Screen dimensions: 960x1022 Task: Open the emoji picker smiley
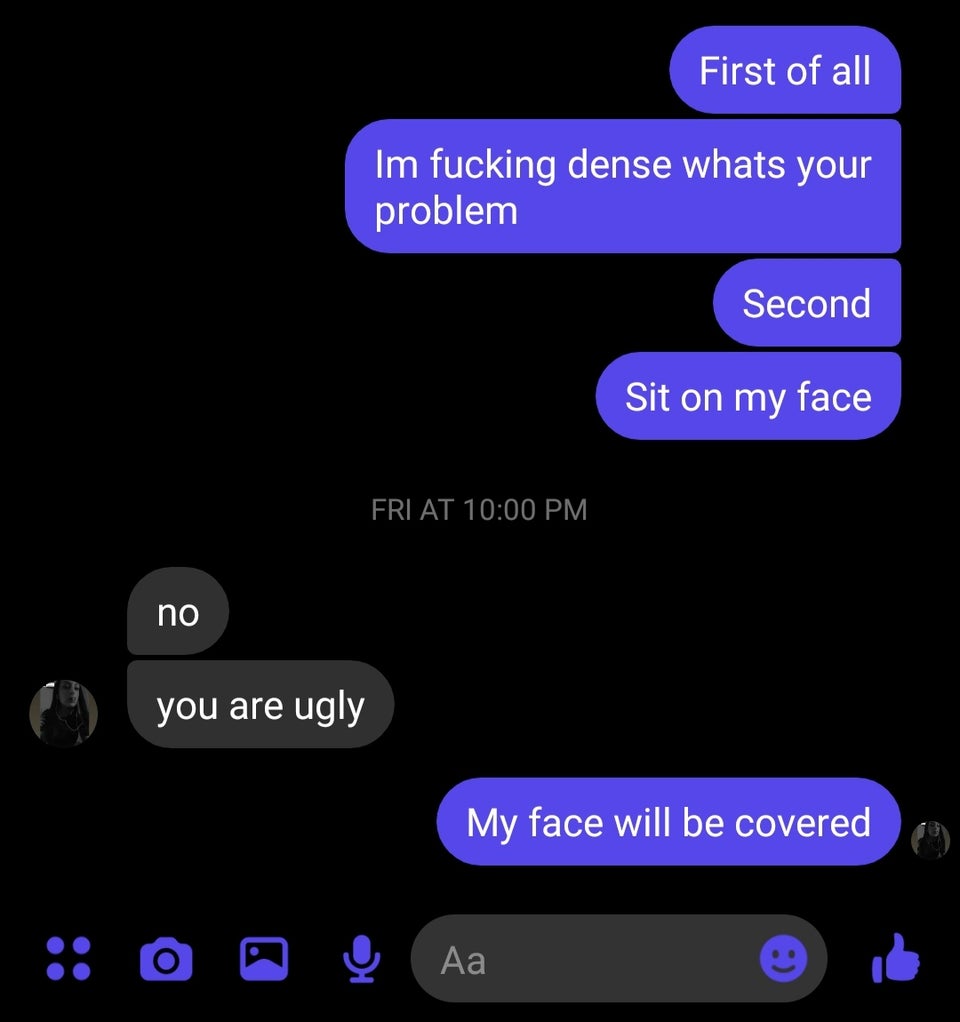point(783,959)
